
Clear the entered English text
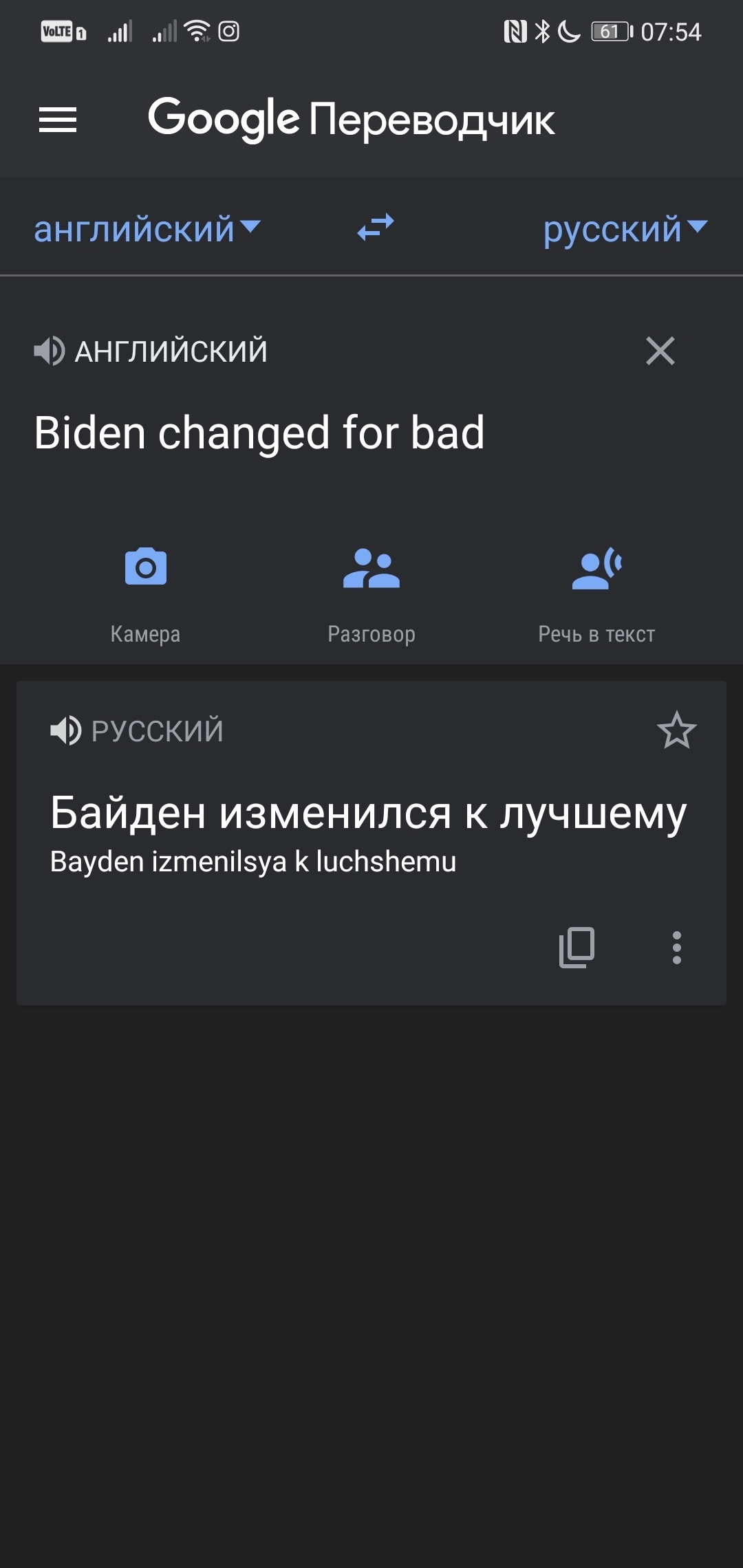click(x=660, y=351)
